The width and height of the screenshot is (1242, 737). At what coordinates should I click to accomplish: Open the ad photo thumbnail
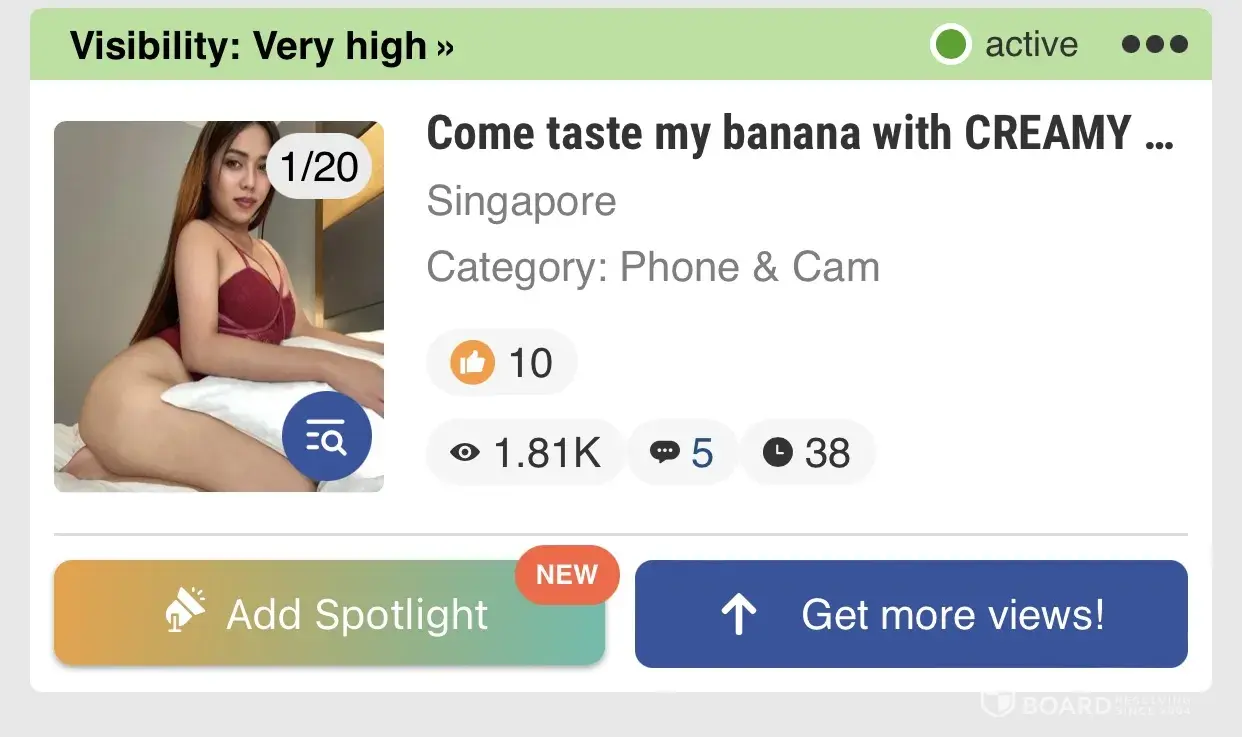[190, 300]
